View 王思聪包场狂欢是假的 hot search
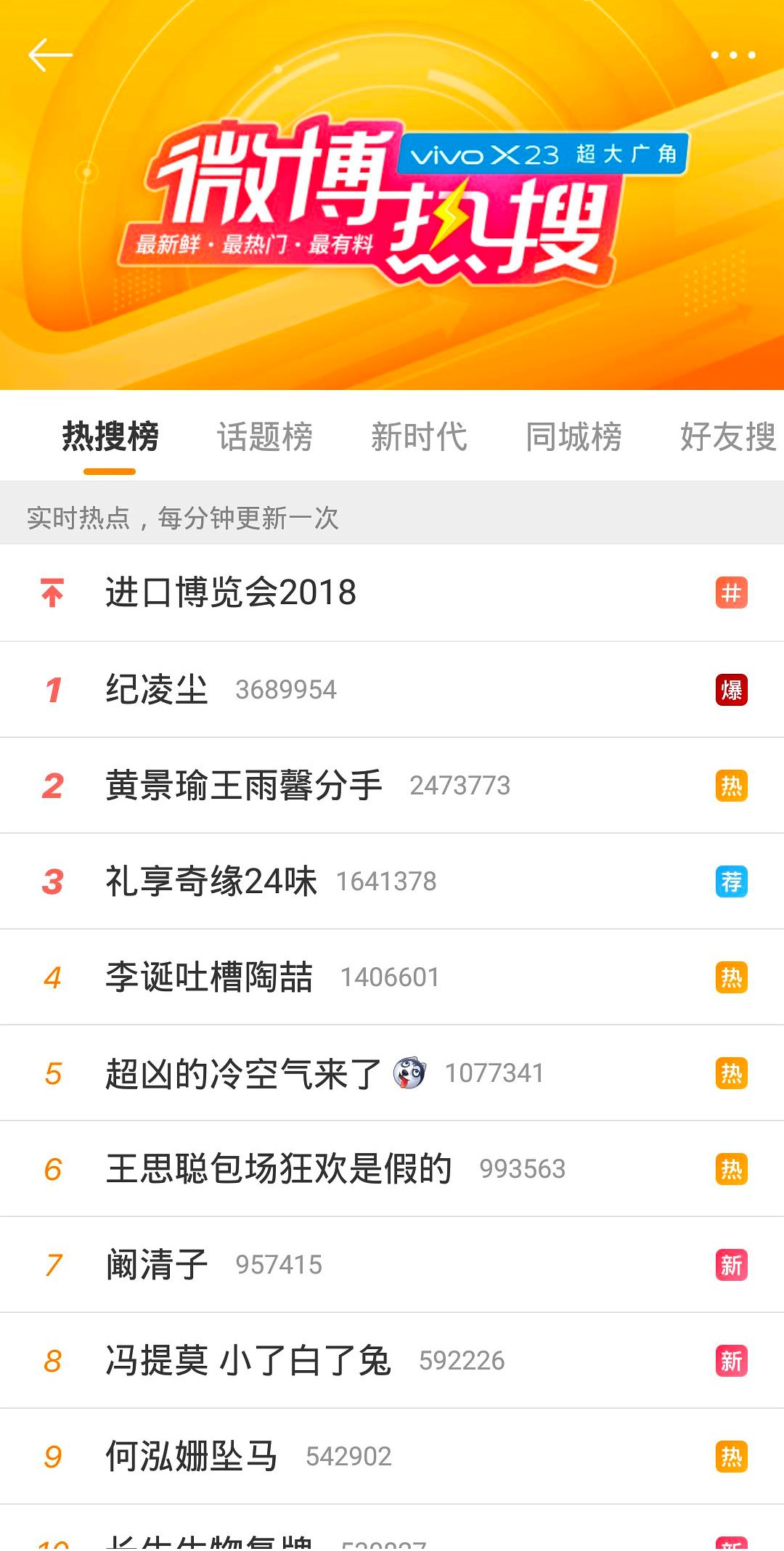Viewport: 784px width, 1551px height. [x=279, y=1169]
